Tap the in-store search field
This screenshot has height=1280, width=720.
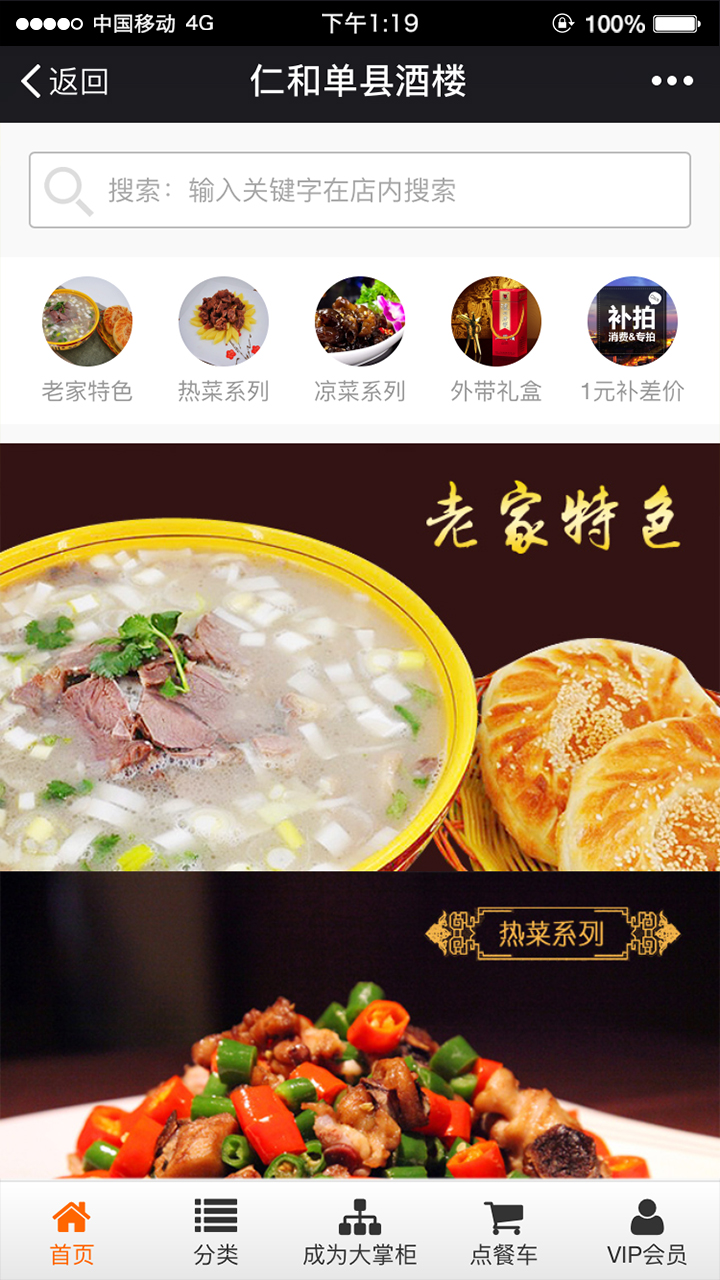tap(360, 190)
